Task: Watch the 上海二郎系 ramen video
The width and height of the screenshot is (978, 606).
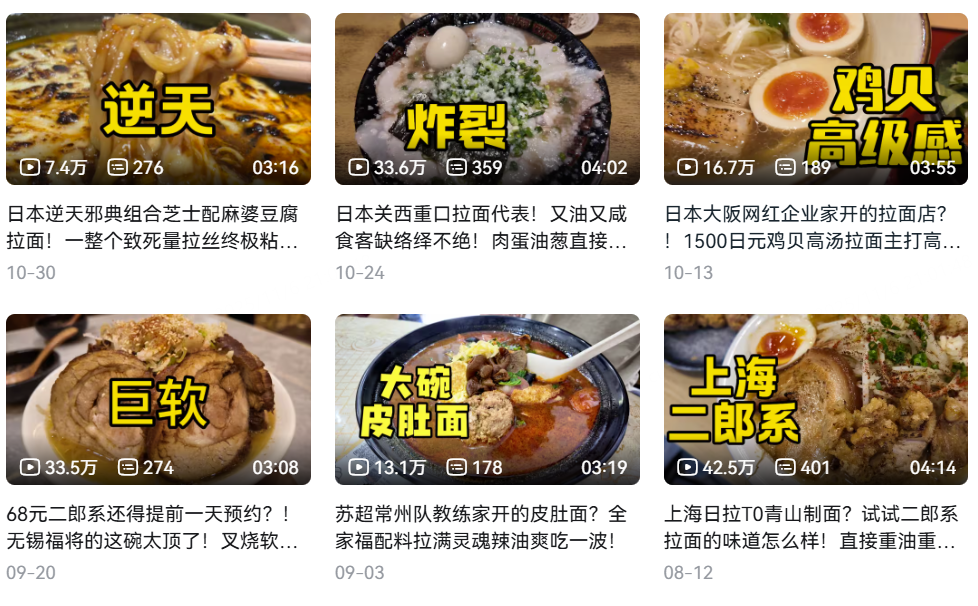Action: (x=816, y=399)
